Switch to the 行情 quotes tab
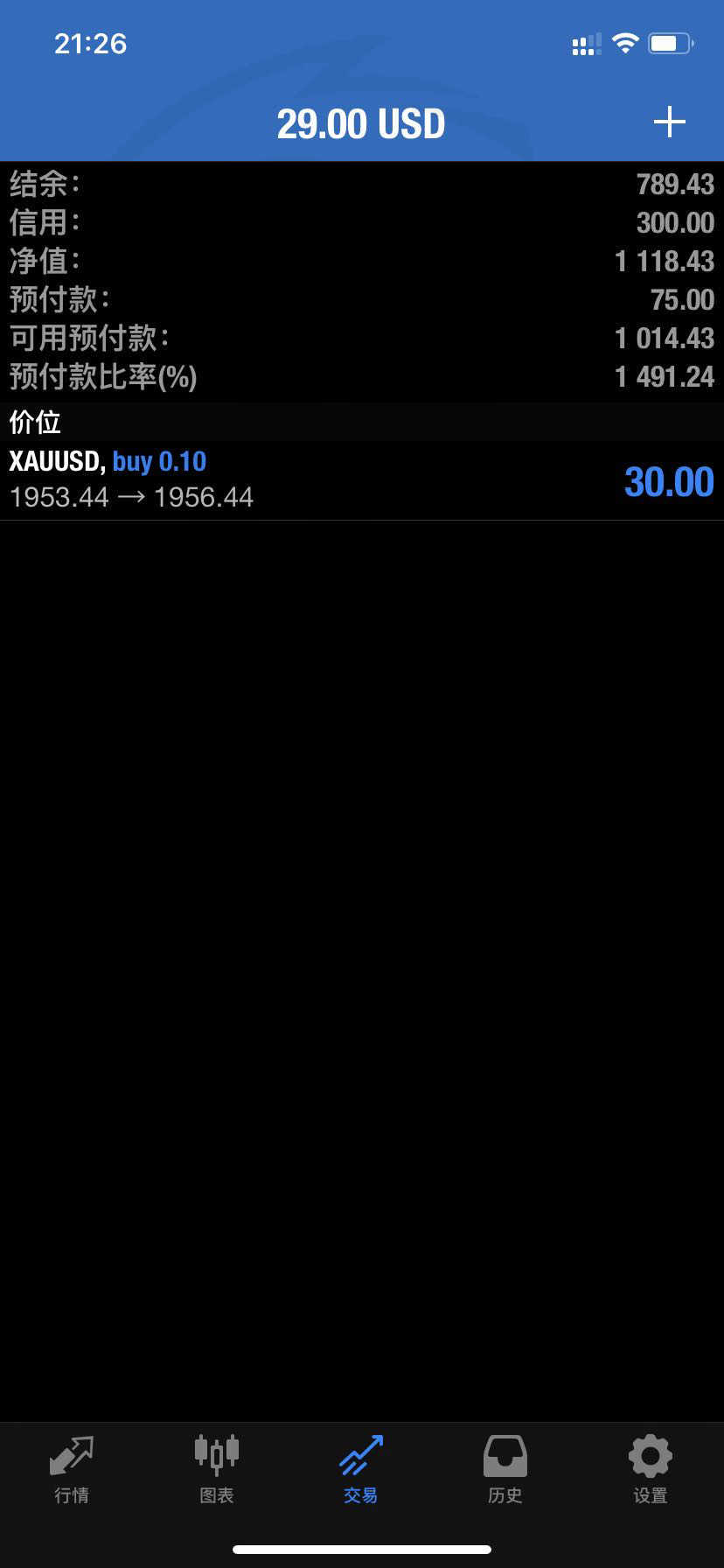724x1568 pixels. tap(72, 1470)
